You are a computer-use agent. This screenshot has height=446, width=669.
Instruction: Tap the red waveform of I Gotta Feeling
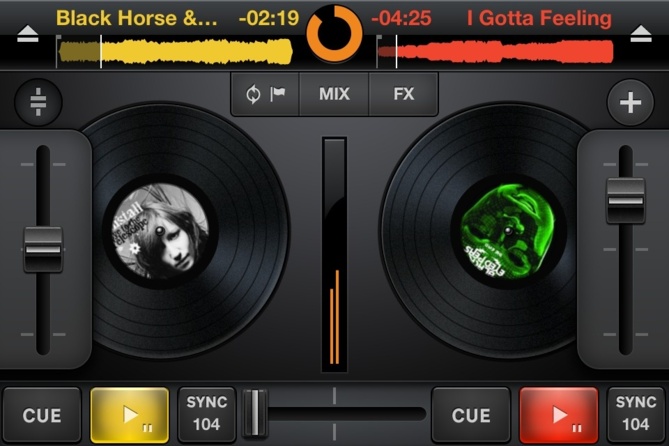[495, 52]
